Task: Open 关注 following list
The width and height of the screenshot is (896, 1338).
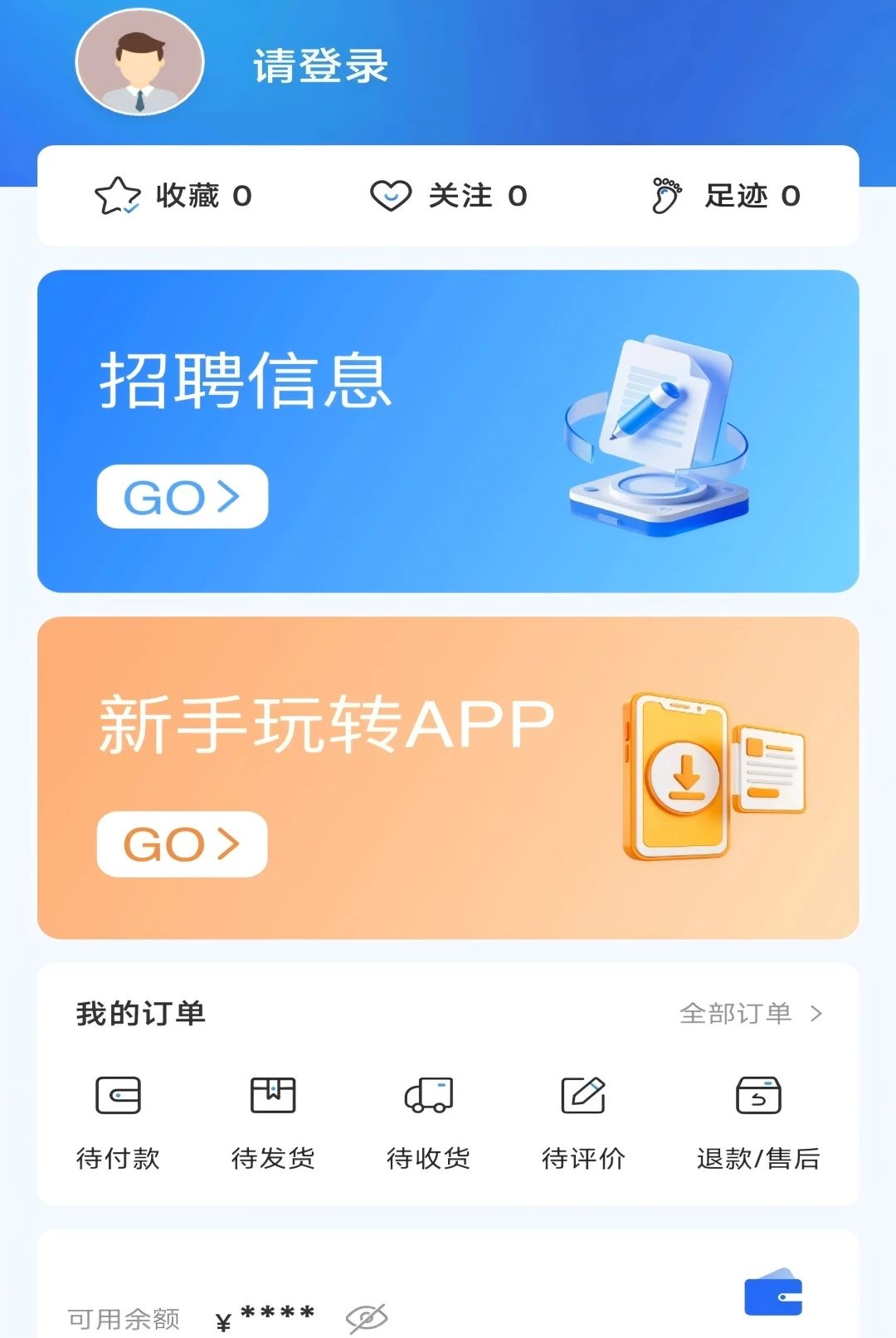Action: click(x=448, y=196)
